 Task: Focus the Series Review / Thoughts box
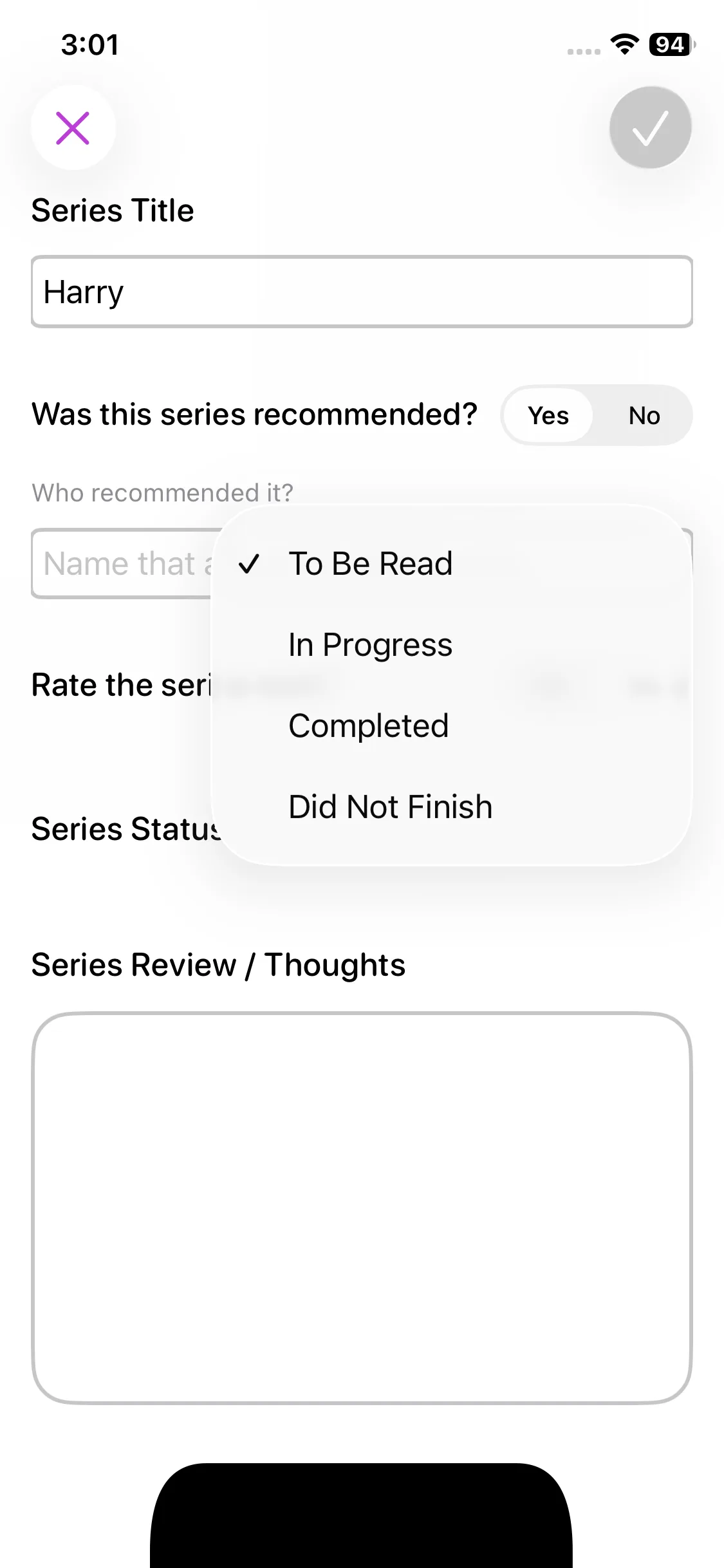362,1208
